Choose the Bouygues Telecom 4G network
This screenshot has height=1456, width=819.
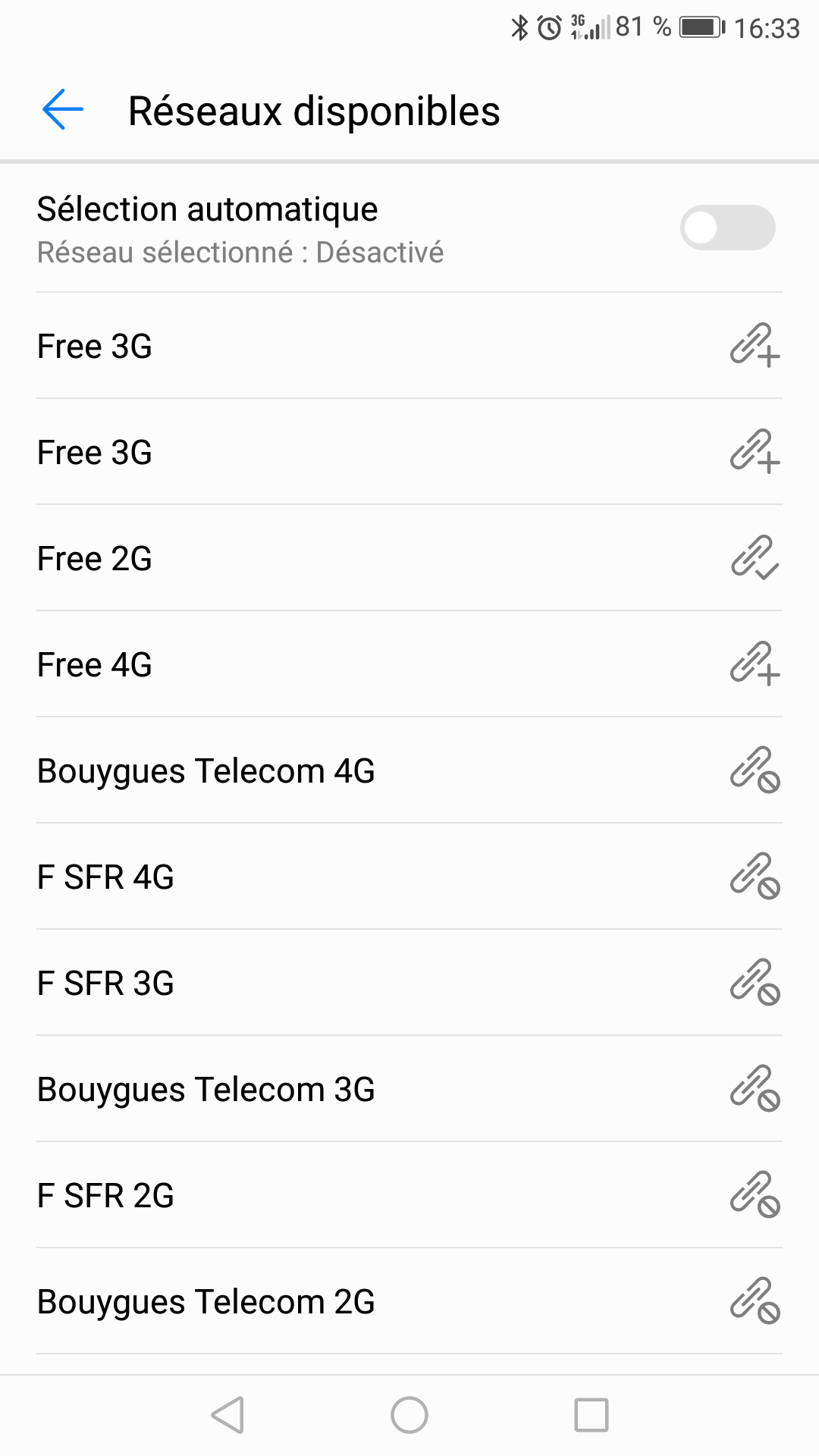[409, 770]
